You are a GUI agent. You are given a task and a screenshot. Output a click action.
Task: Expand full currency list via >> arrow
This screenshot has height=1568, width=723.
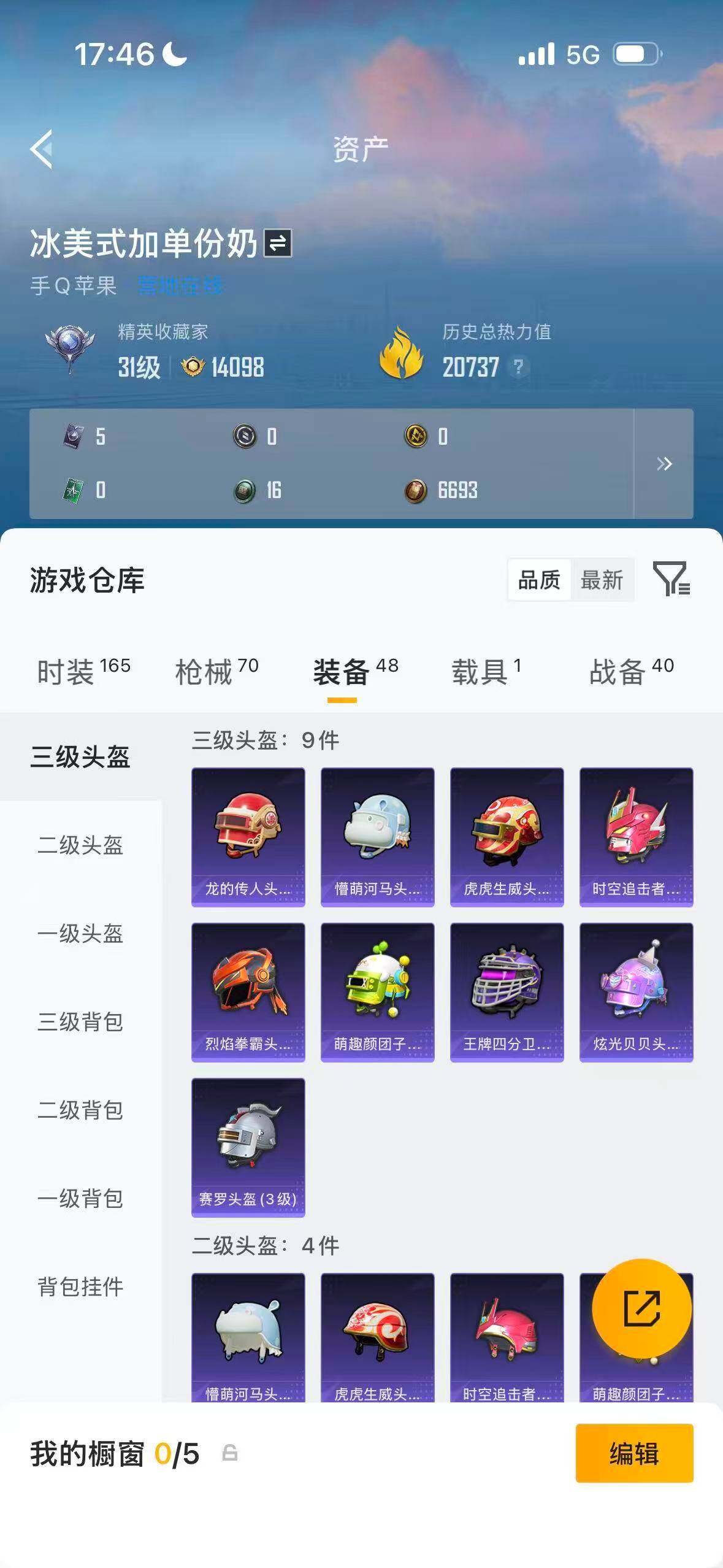pos(665,464)
